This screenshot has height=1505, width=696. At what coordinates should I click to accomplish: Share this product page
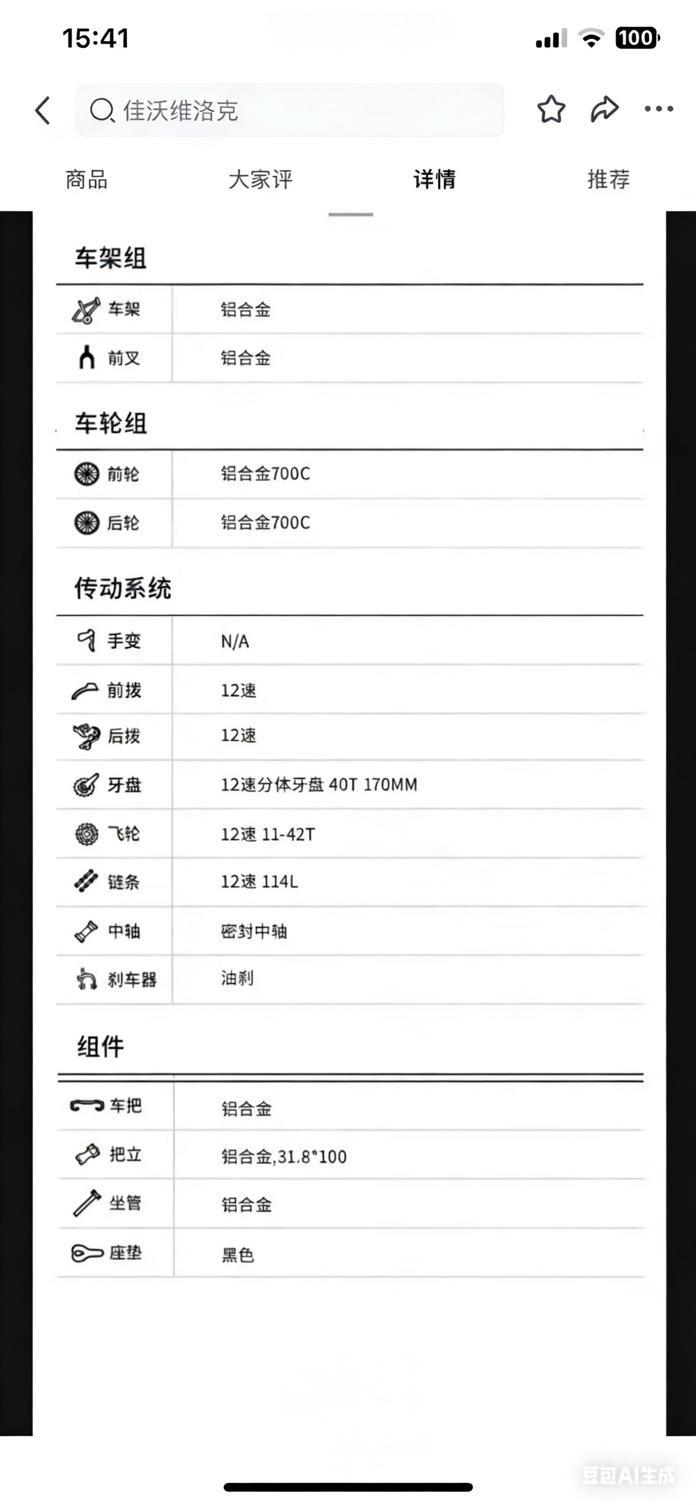point(604,109)
